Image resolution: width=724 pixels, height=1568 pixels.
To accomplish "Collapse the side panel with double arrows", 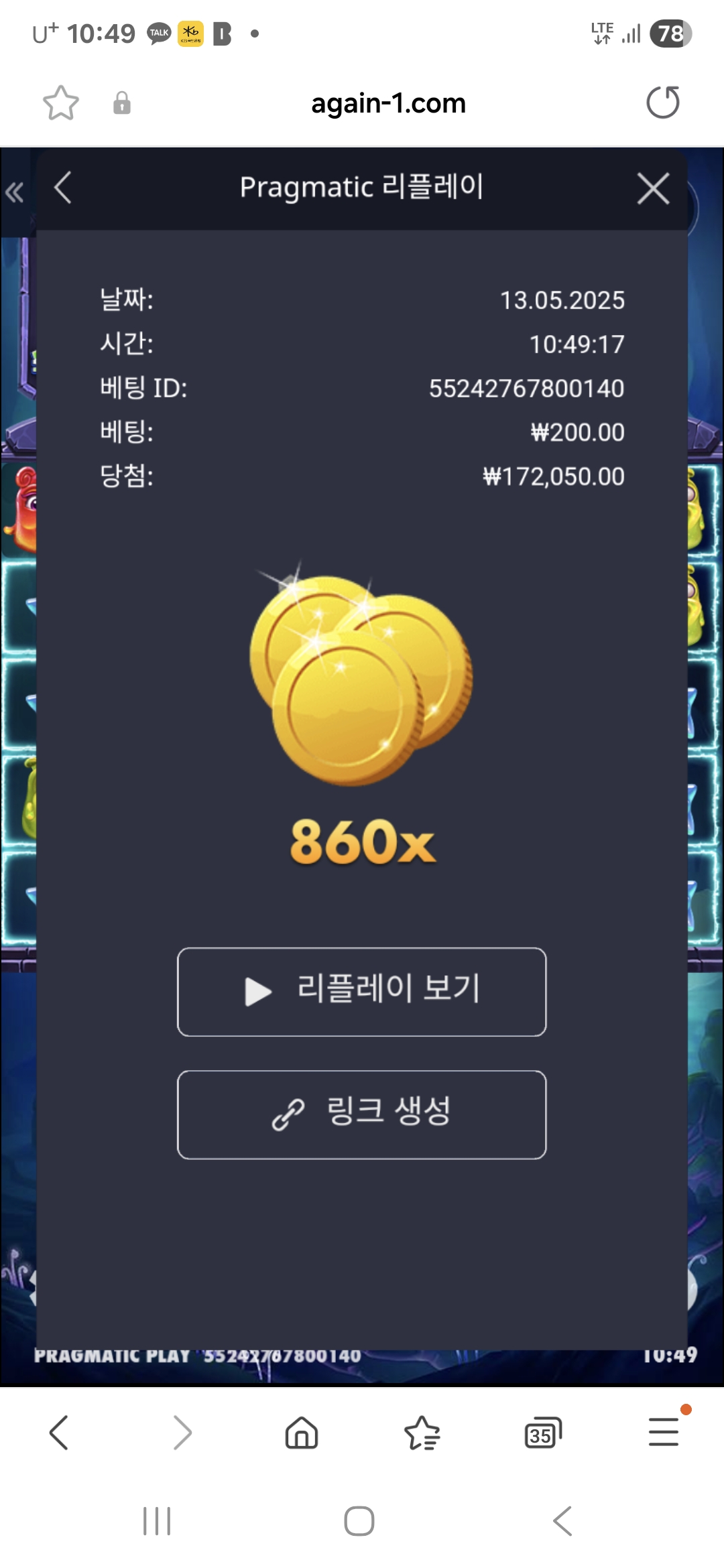I will click(x=14, y=192).
